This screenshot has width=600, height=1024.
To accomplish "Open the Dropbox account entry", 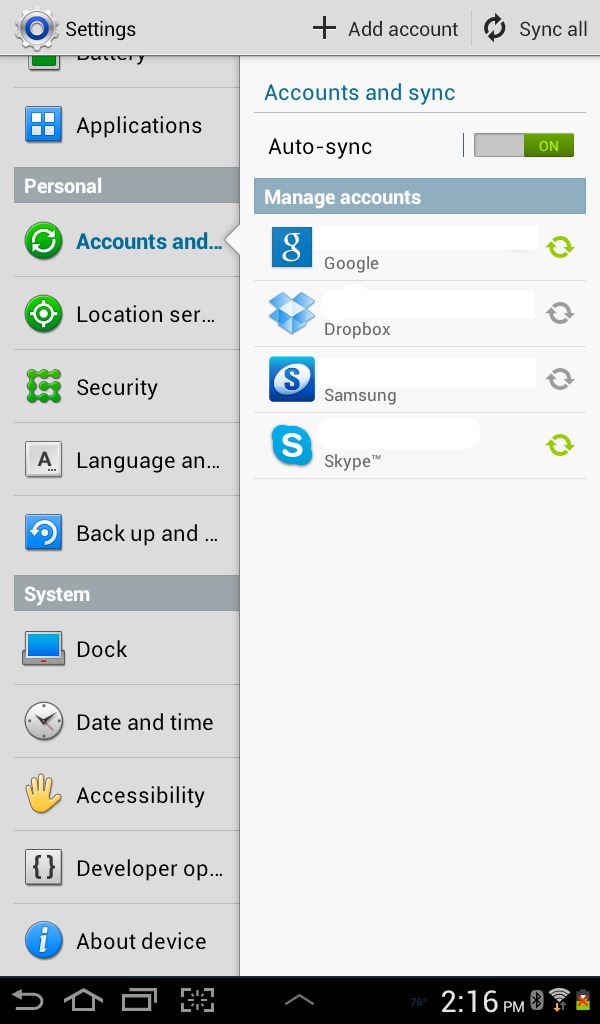I will [x=420, y=314].
